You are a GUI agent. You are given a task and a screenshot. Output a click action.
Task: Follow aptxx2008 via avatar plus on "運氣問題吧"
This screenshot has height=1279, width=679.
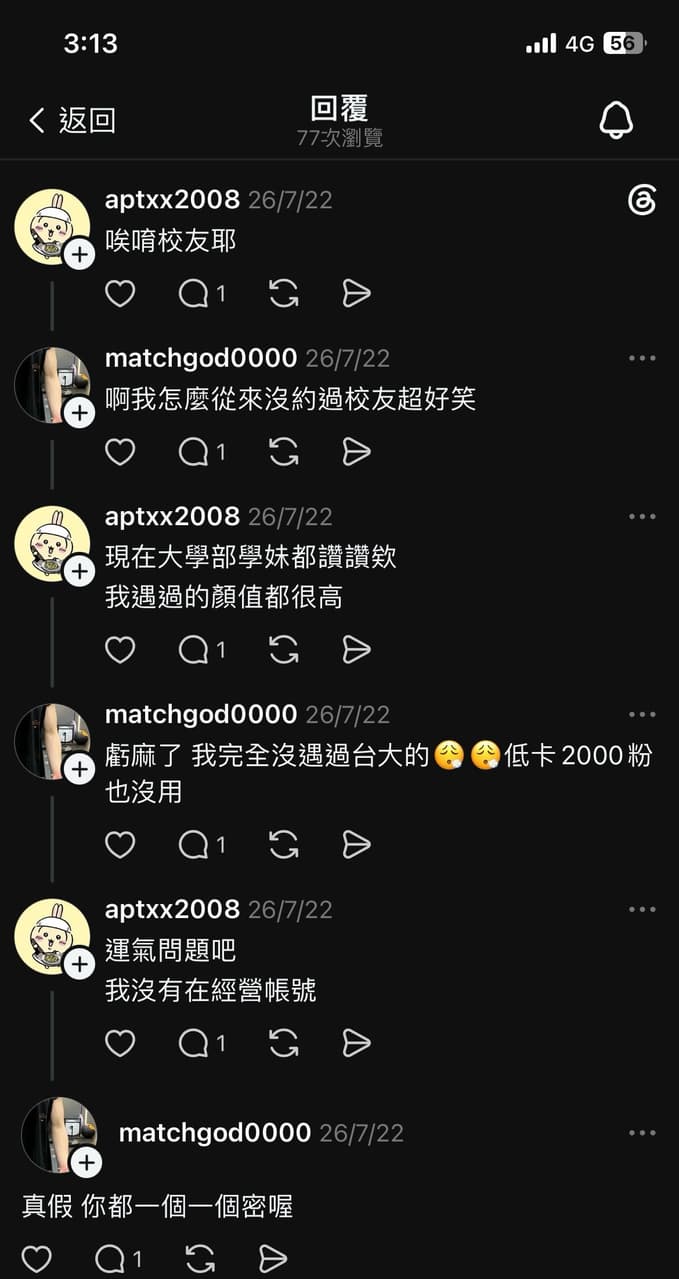[x=79, y=964]
